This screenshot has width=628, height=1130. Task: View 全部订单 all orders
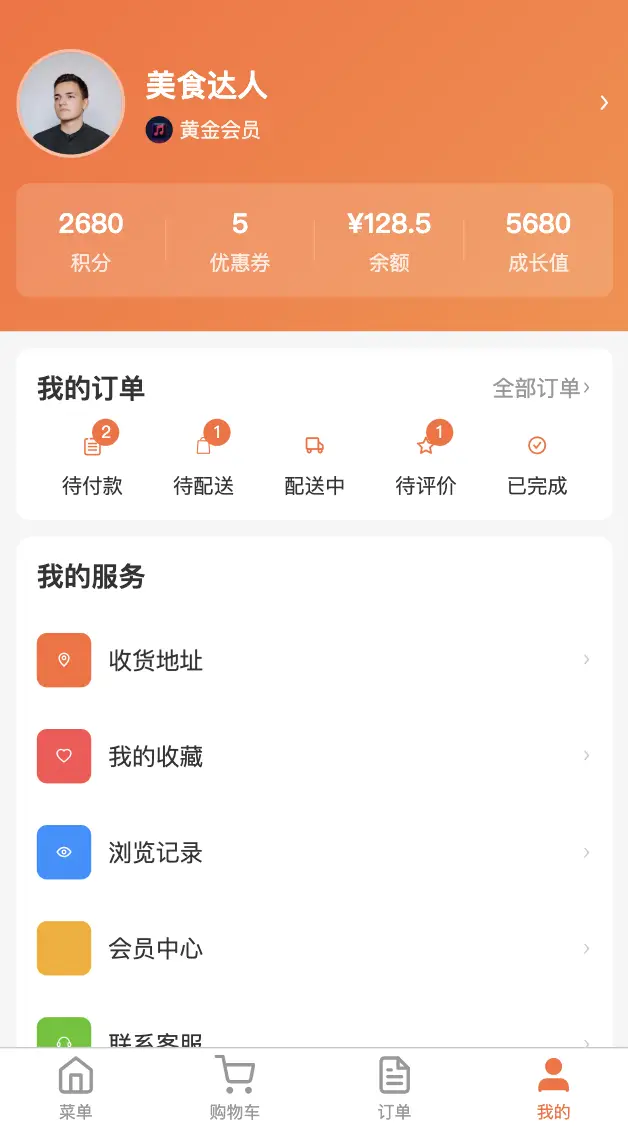click(541, 388)
